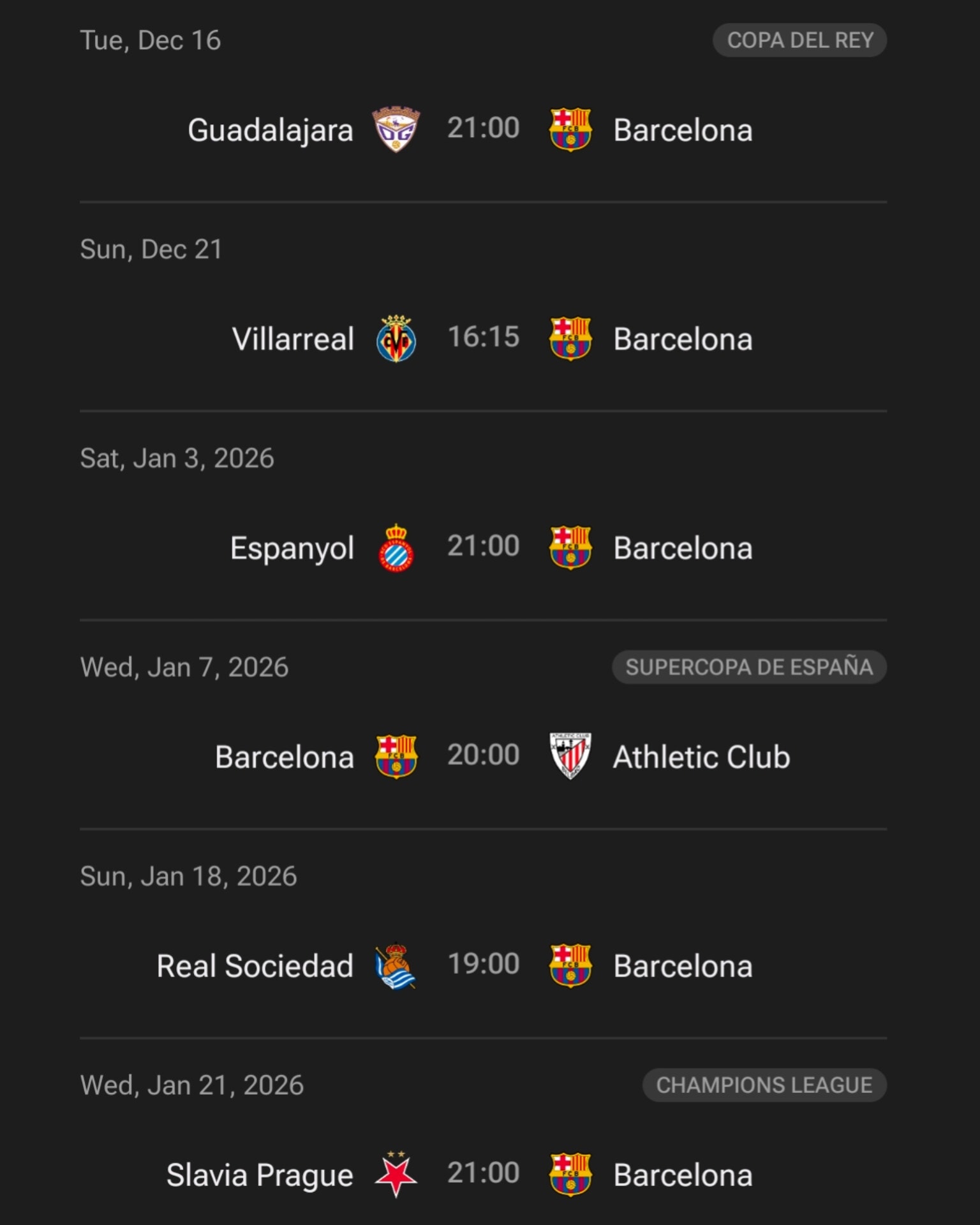View the Villarreal vs Barcelona fixture
Viewport: 980px width, 1225px height.
483,338
